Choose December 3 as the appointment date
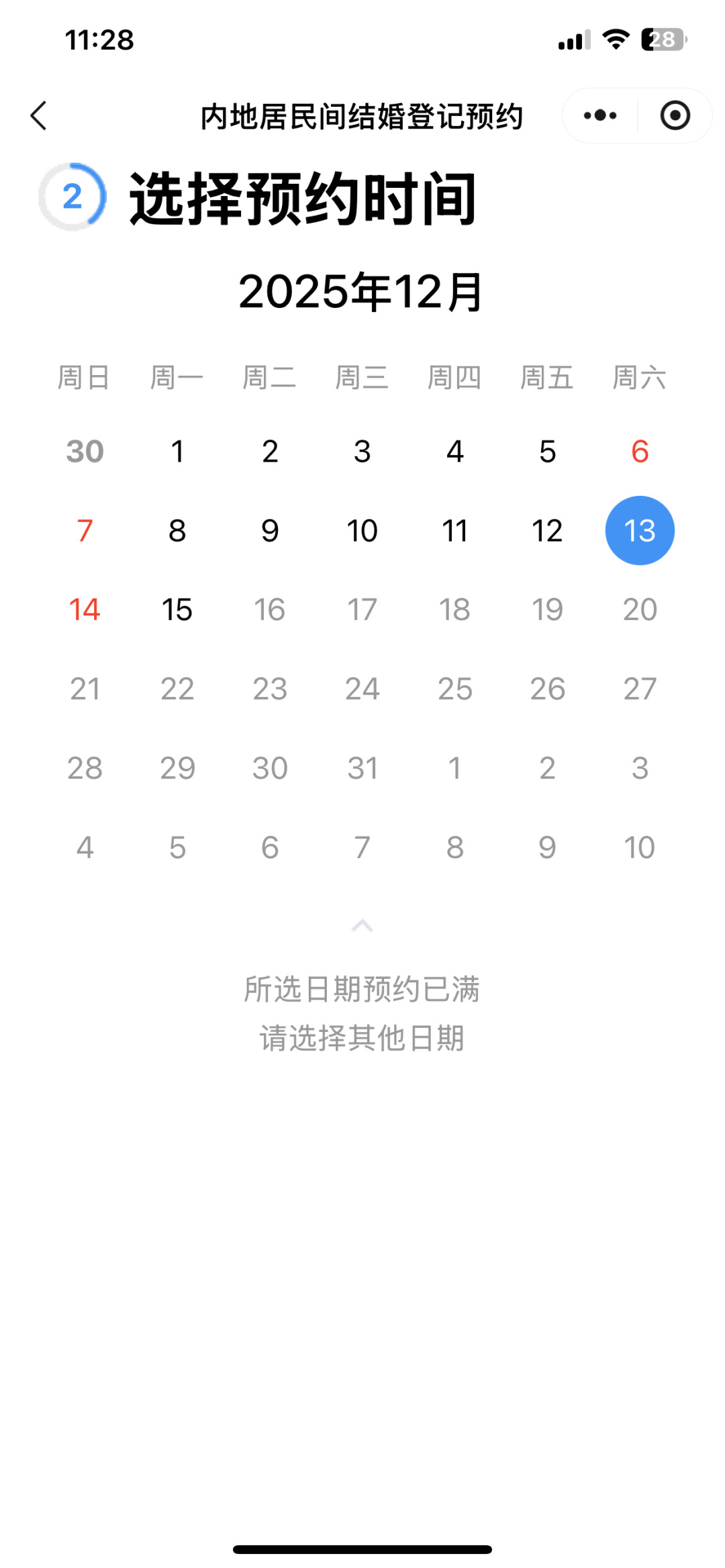The width and height of the screenshot is (725, 1568). 362,452
